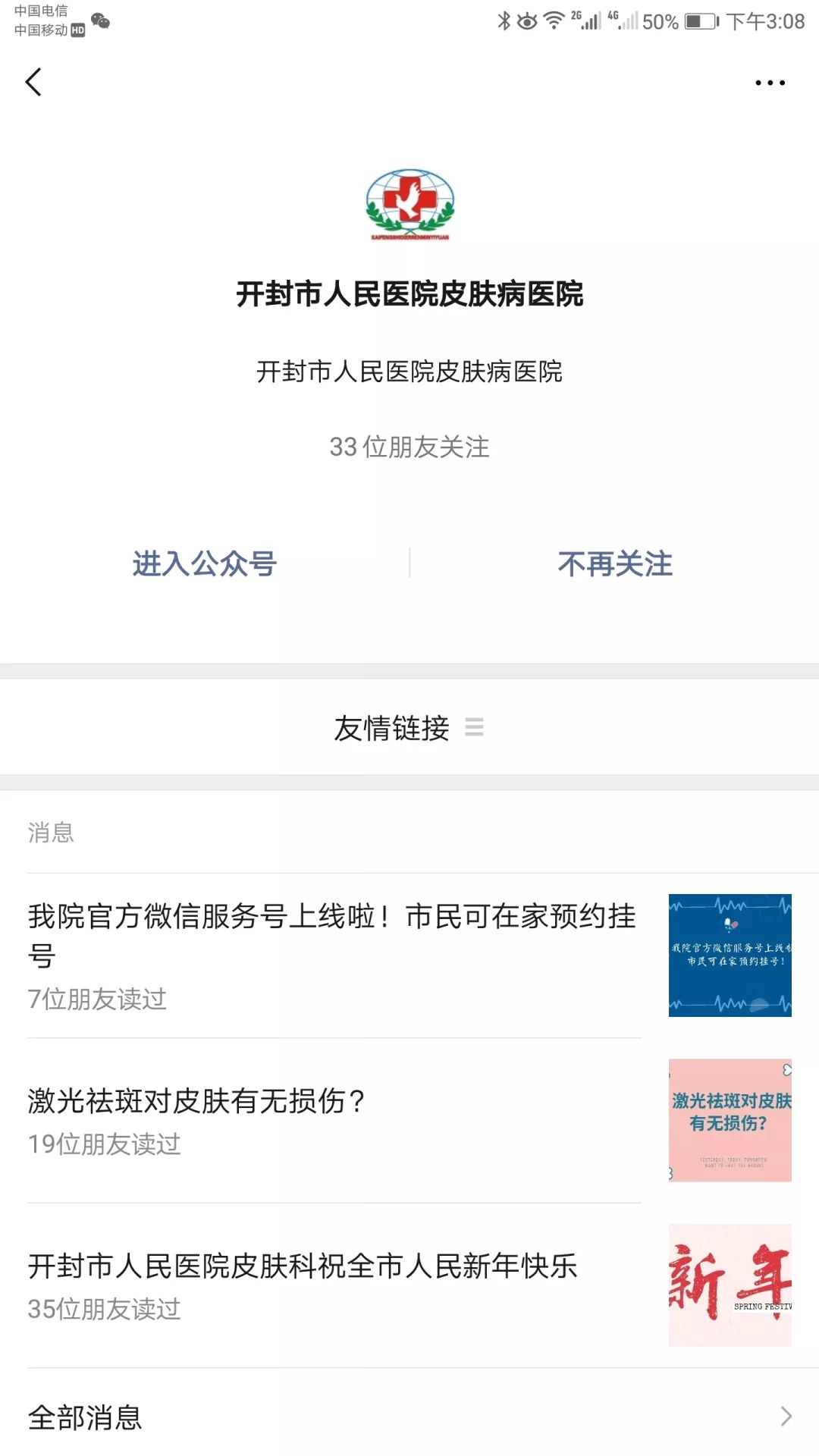Open article 我院官方微信服务号上线啦

tap(409, 955)
